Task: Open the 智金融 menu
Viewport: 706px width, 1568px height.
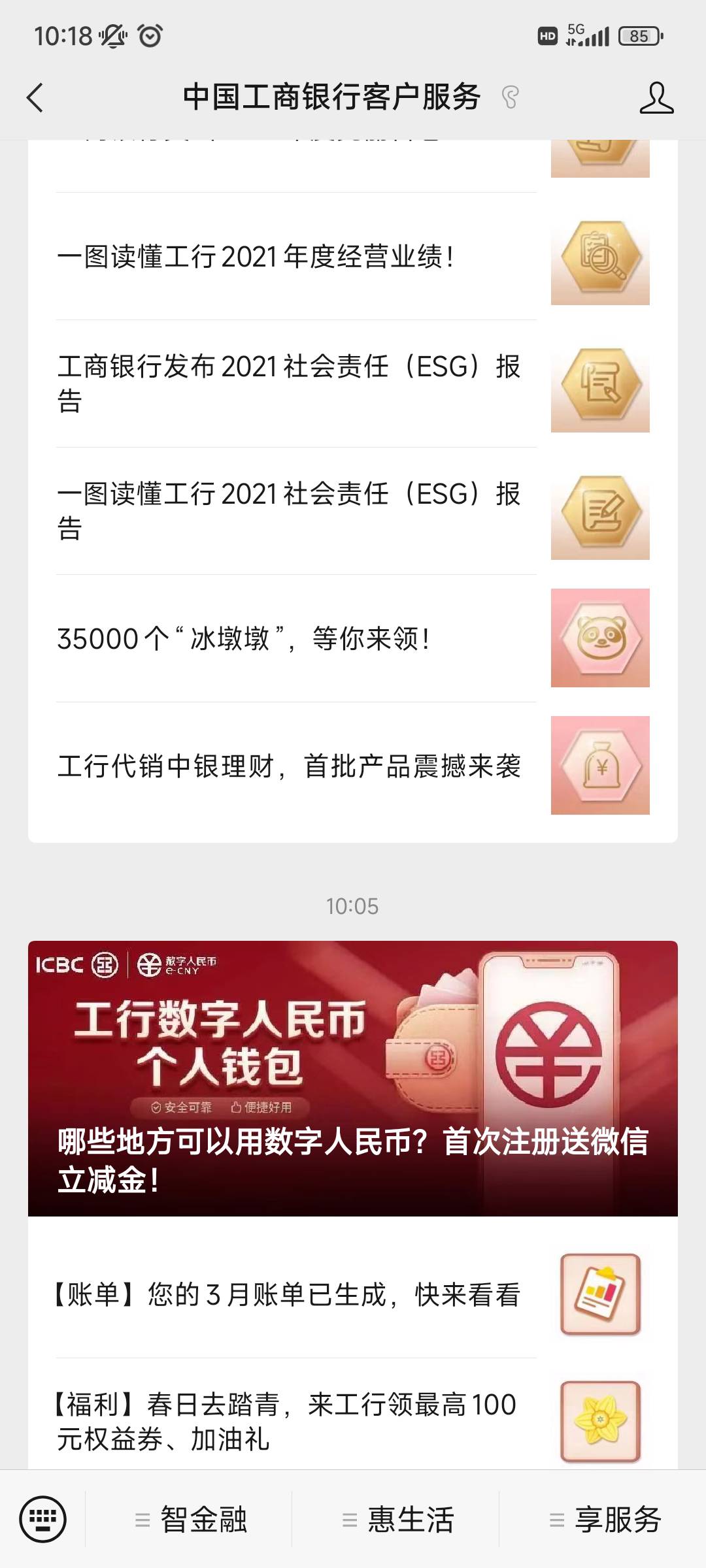Action: point(191,1520)
